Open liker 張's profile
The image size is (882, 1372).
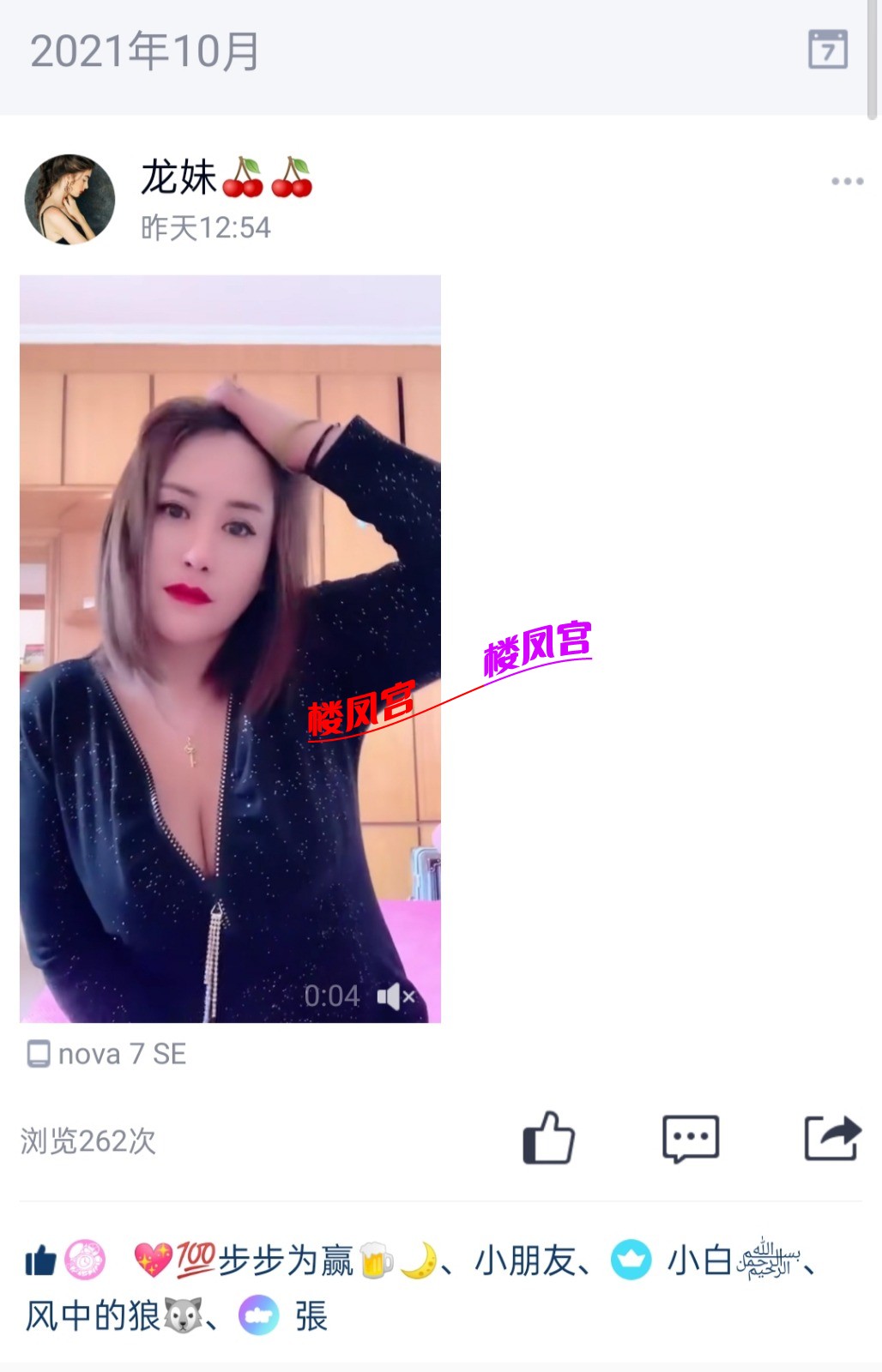pyautogui.click(x=311, y=1316)
